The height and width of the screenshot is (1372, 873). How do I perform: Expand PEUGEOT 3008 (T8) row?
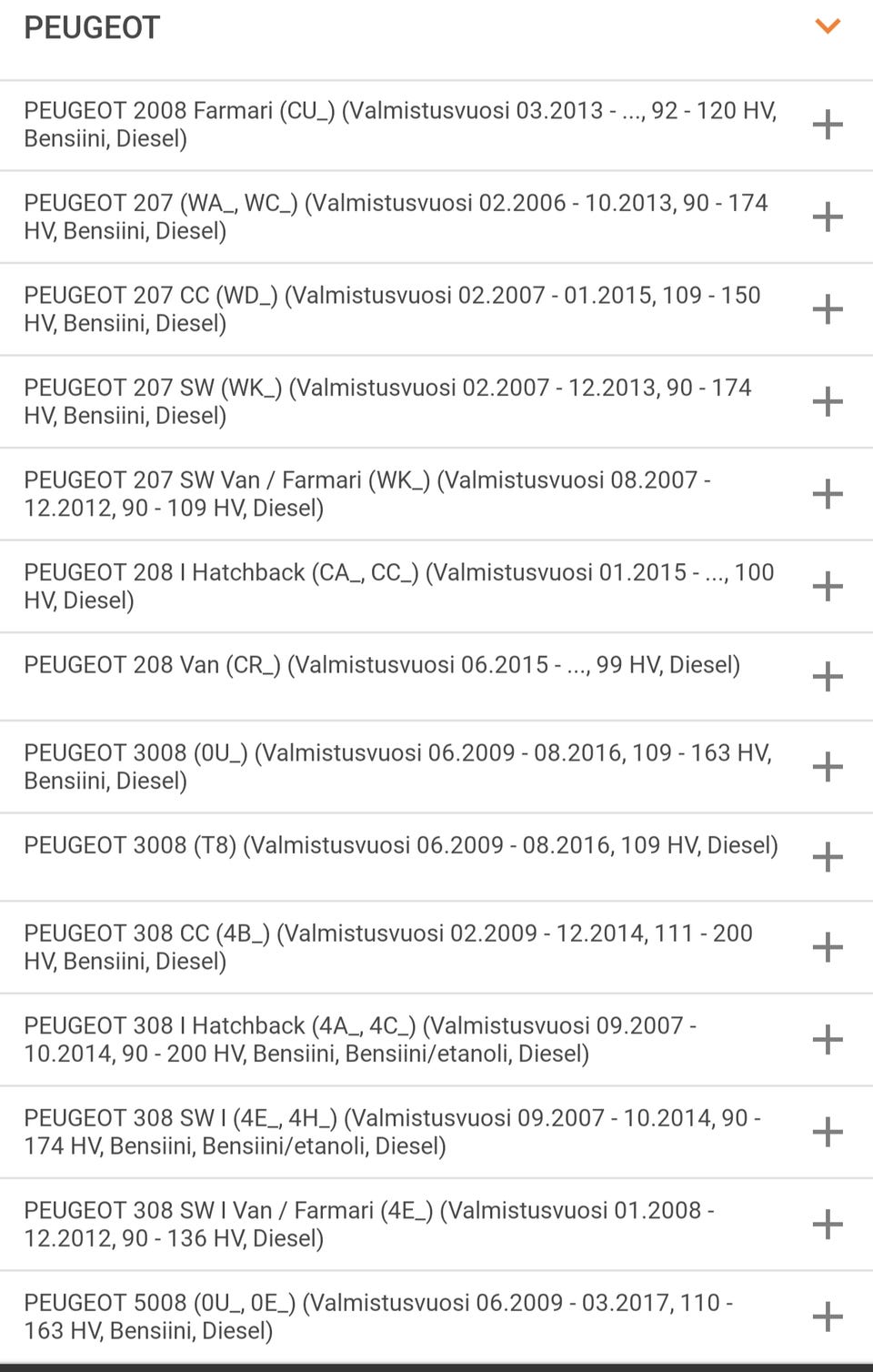828,857
